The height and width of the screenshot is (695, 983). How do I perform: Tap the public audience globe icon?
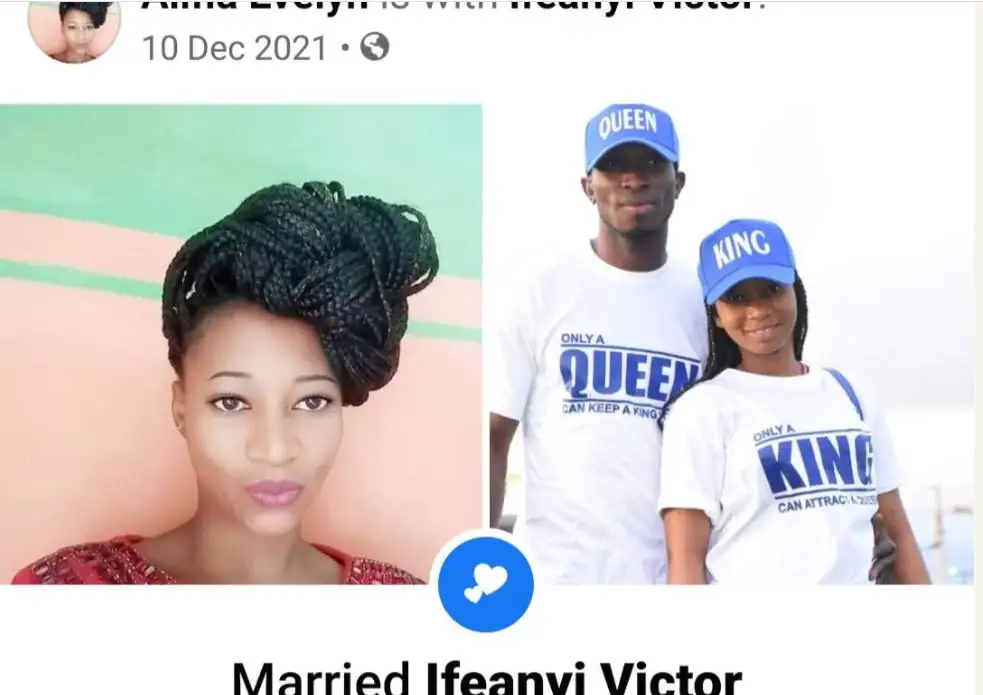coord(374,47)
